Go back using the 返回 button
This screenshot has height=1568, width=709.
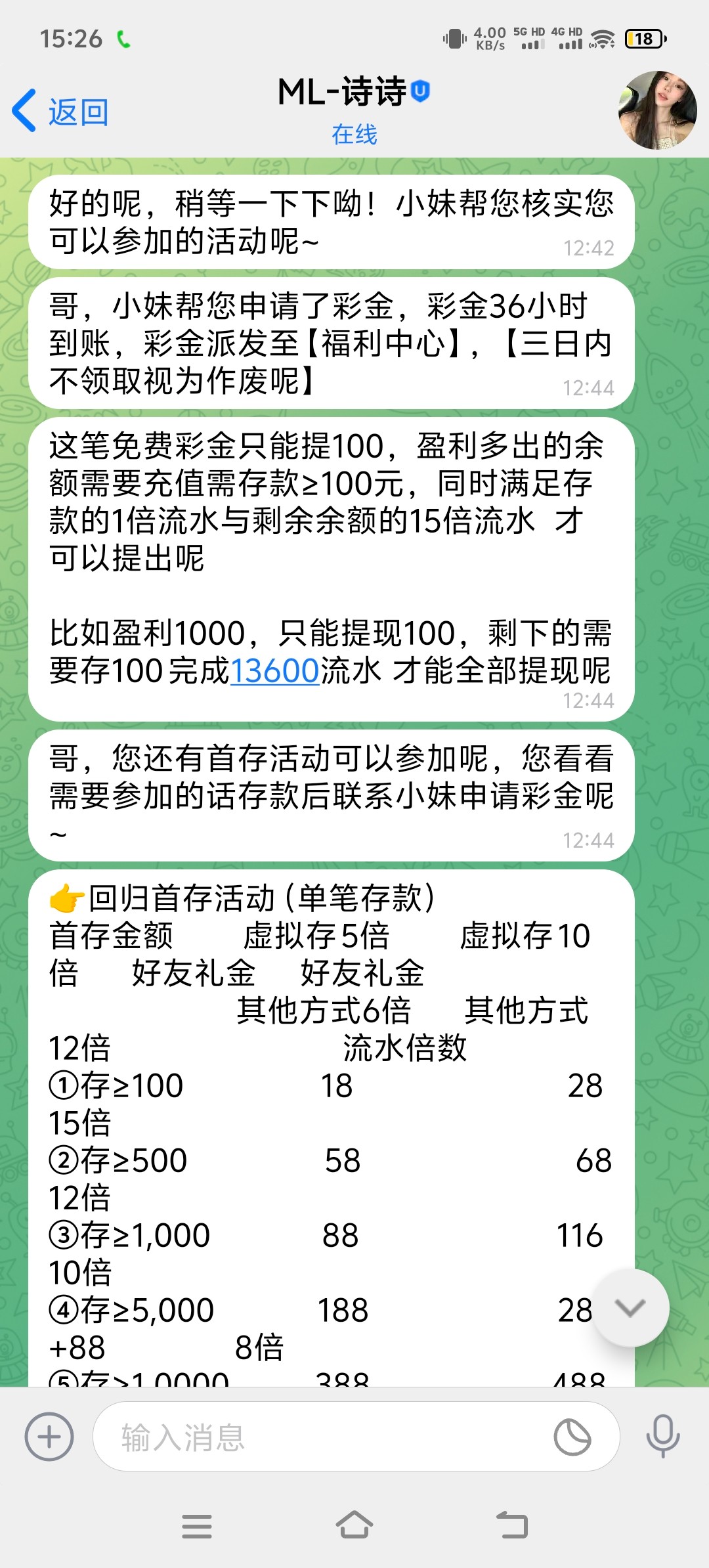point(60,112)
